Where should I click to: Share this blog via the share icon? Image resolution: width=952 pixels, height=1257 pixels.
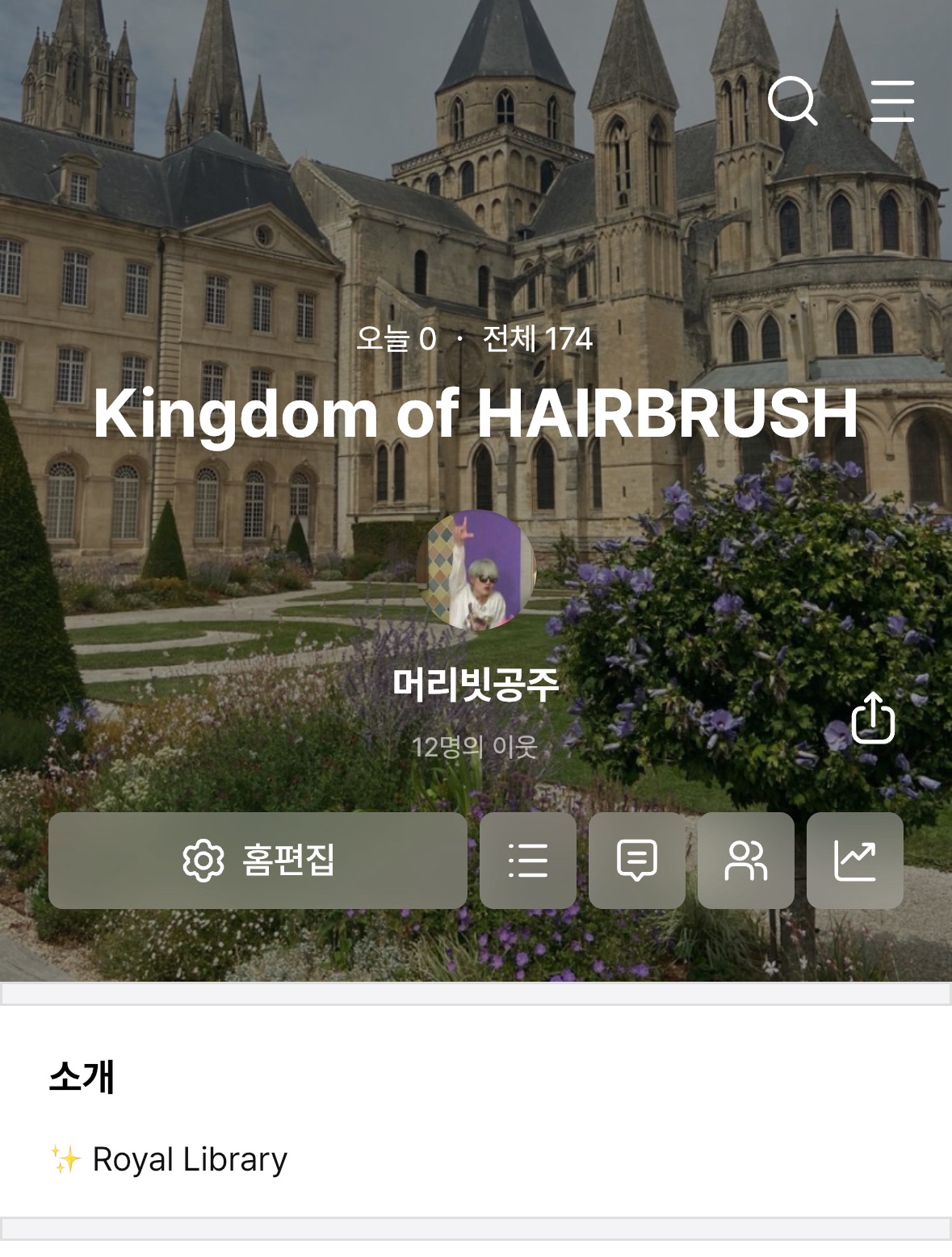[x=873, y=717]
